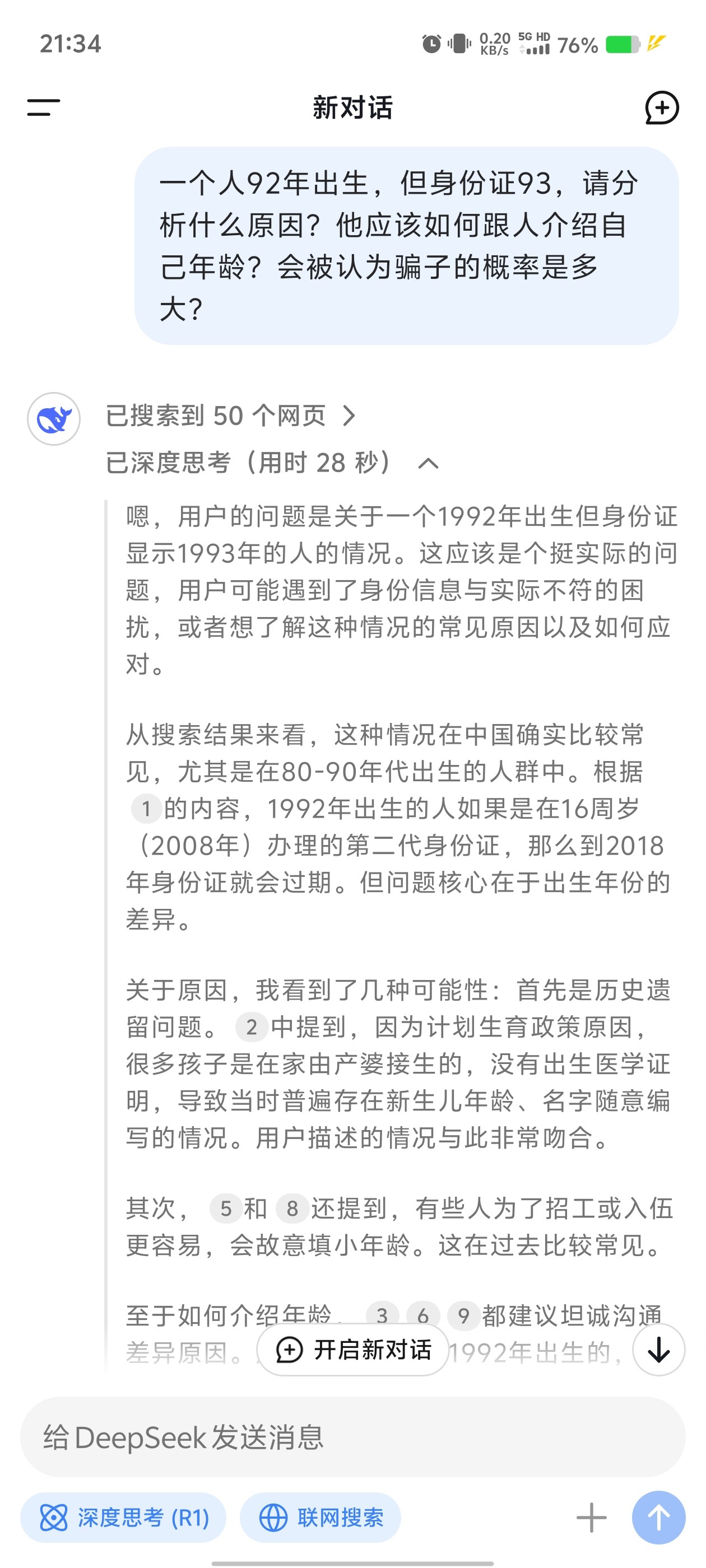Viewport: 706px width, 1568px height.
Task: Toggle 联网搜索 web search
Action: (x=321, y=1518)
